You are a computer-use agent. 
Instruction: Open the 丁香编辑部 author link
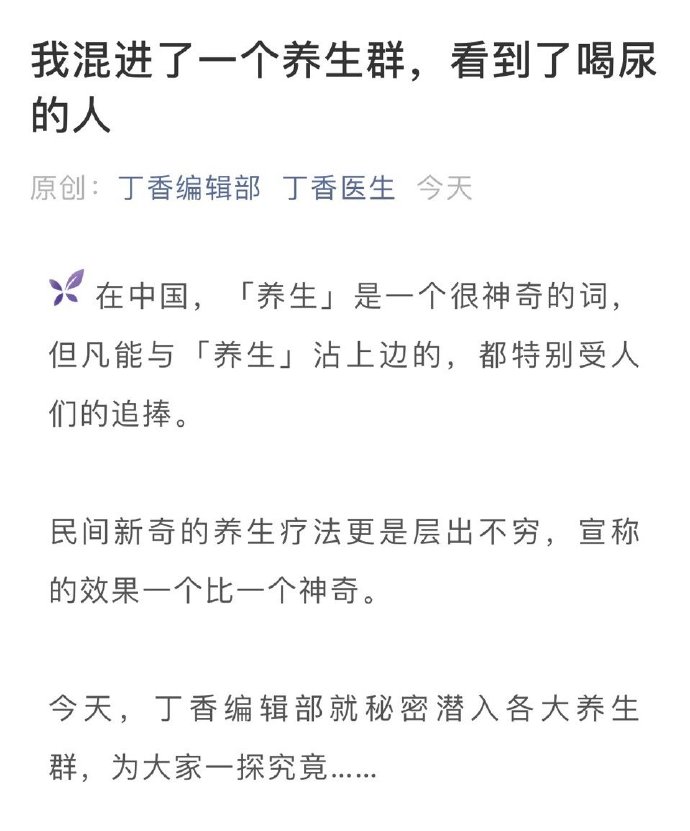coord(189,188)
